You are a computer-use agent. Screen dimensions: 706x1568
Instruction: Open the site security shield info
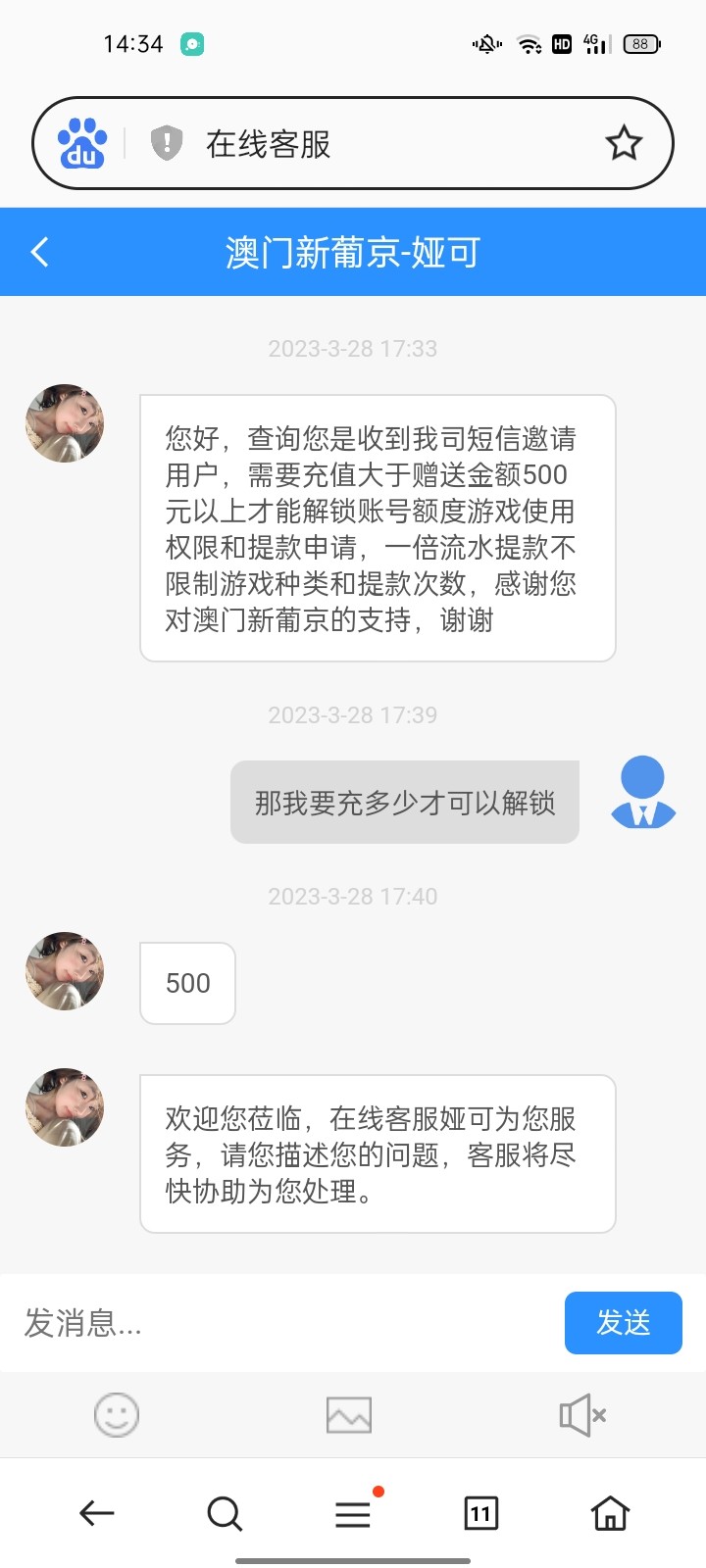167,143
